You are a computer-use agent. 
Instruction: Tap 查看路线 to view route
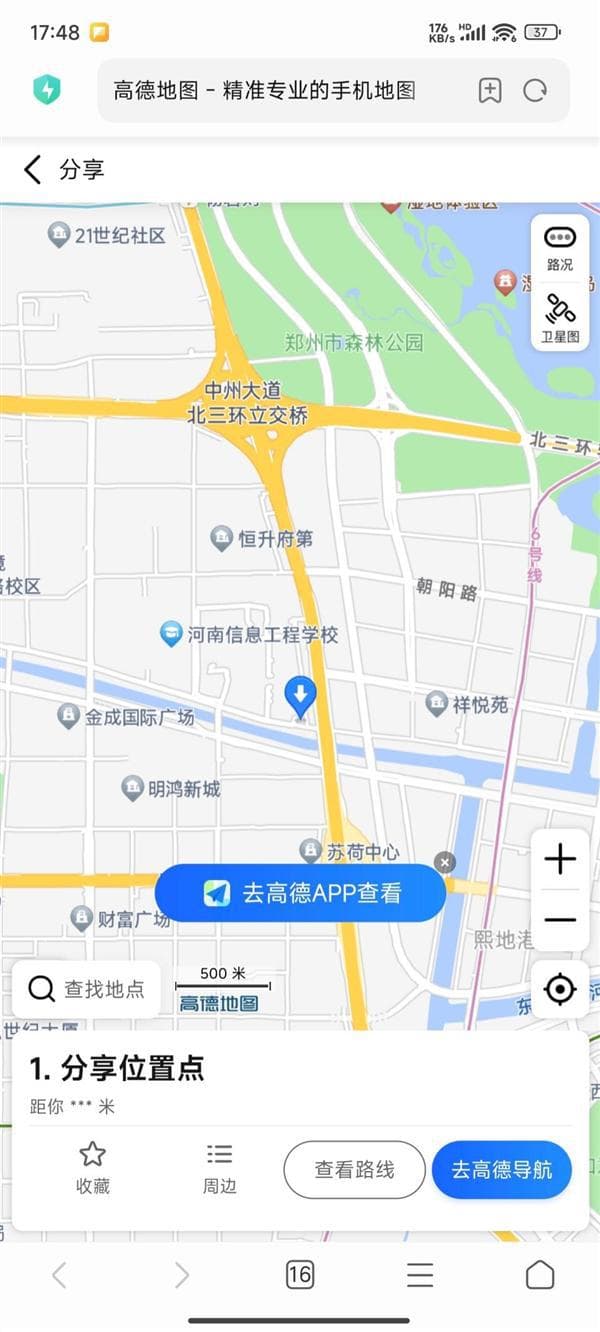354,1169
